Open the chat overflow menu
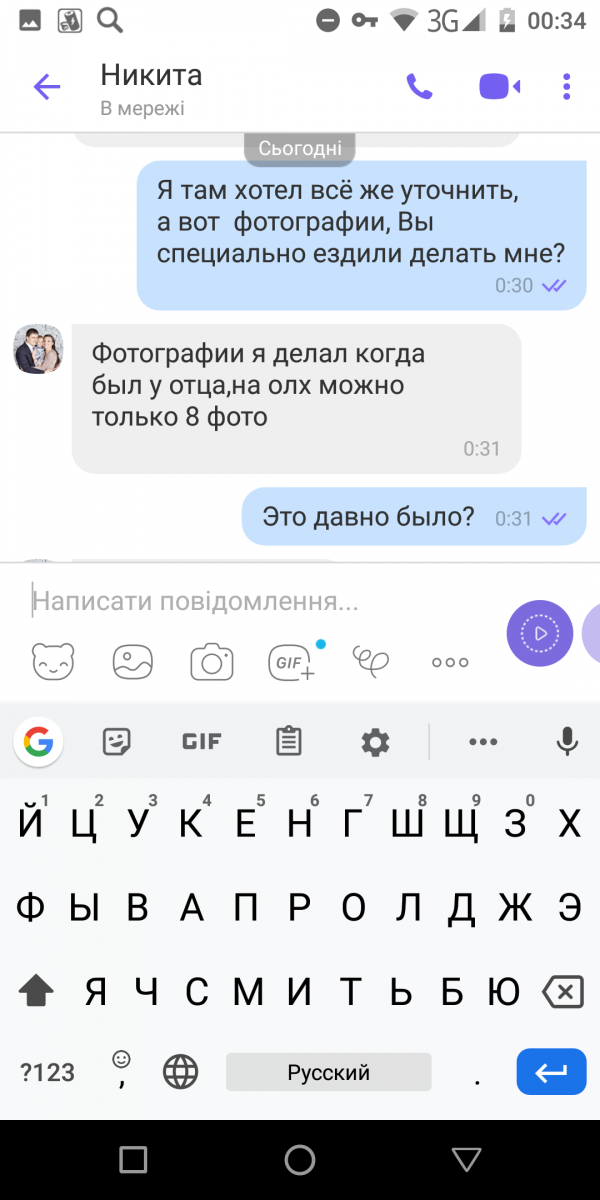The width and height of the screenshot is (600, 1200). (567, 86)
